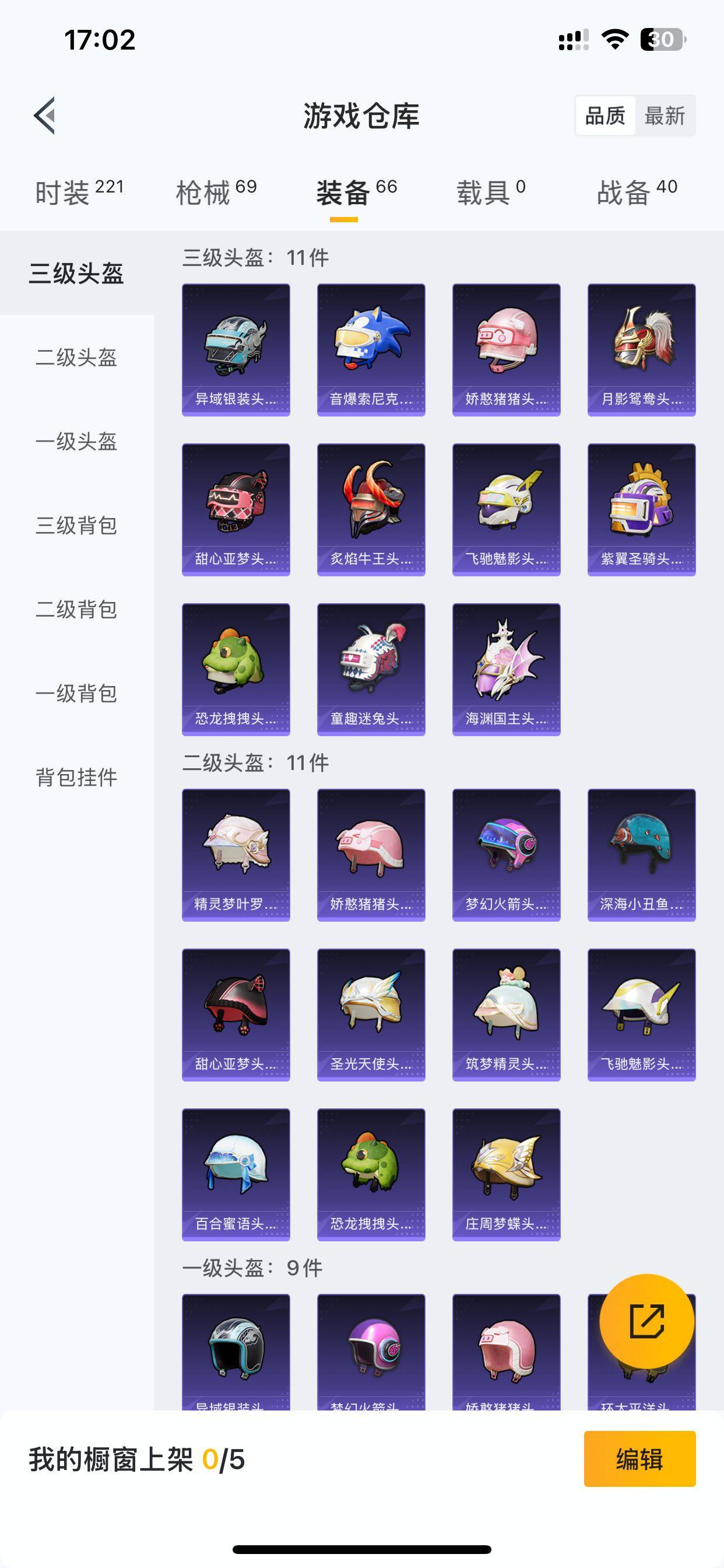724x1568 pixels.
Task: Open the 载具 tab
Action: pos(490,192)
